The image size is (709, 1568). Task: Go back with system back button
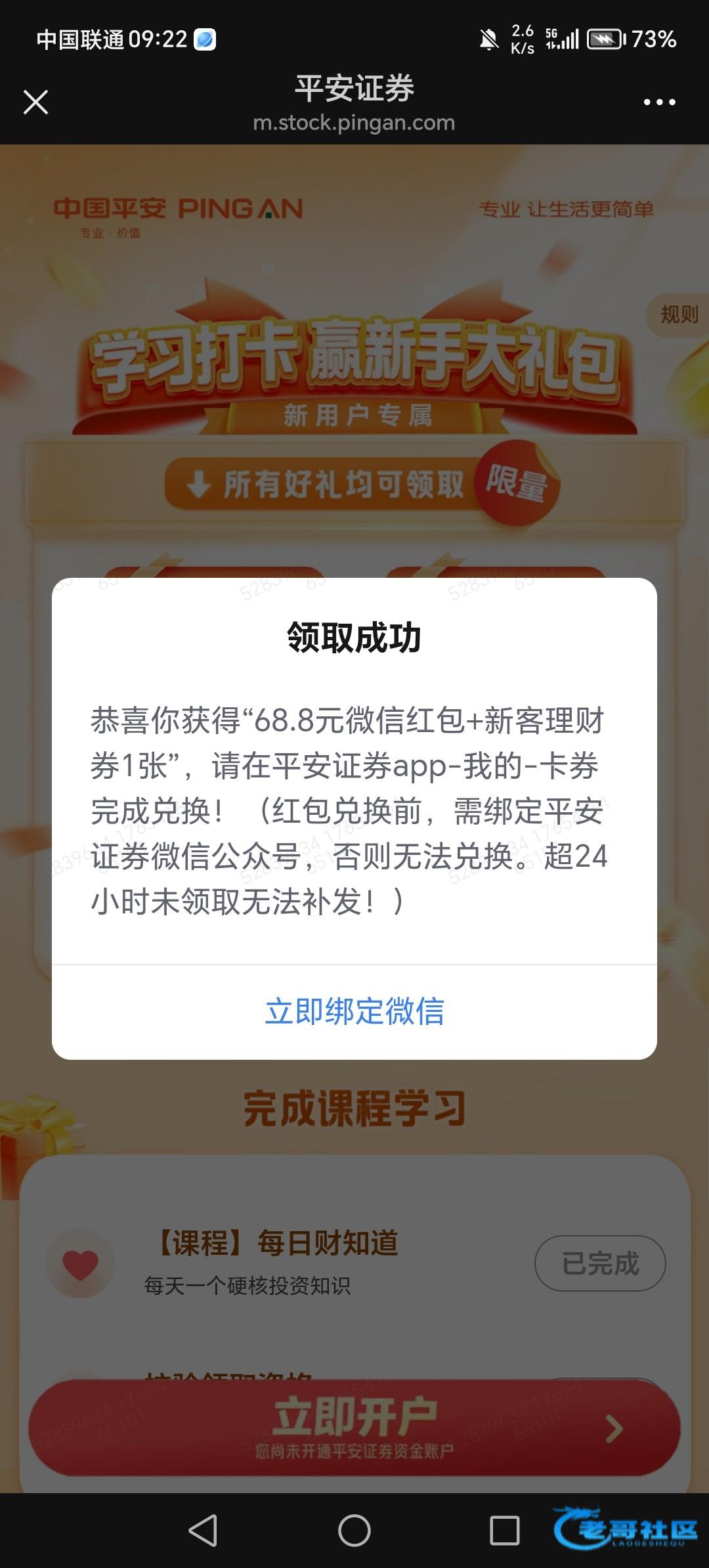[203, 1531]
